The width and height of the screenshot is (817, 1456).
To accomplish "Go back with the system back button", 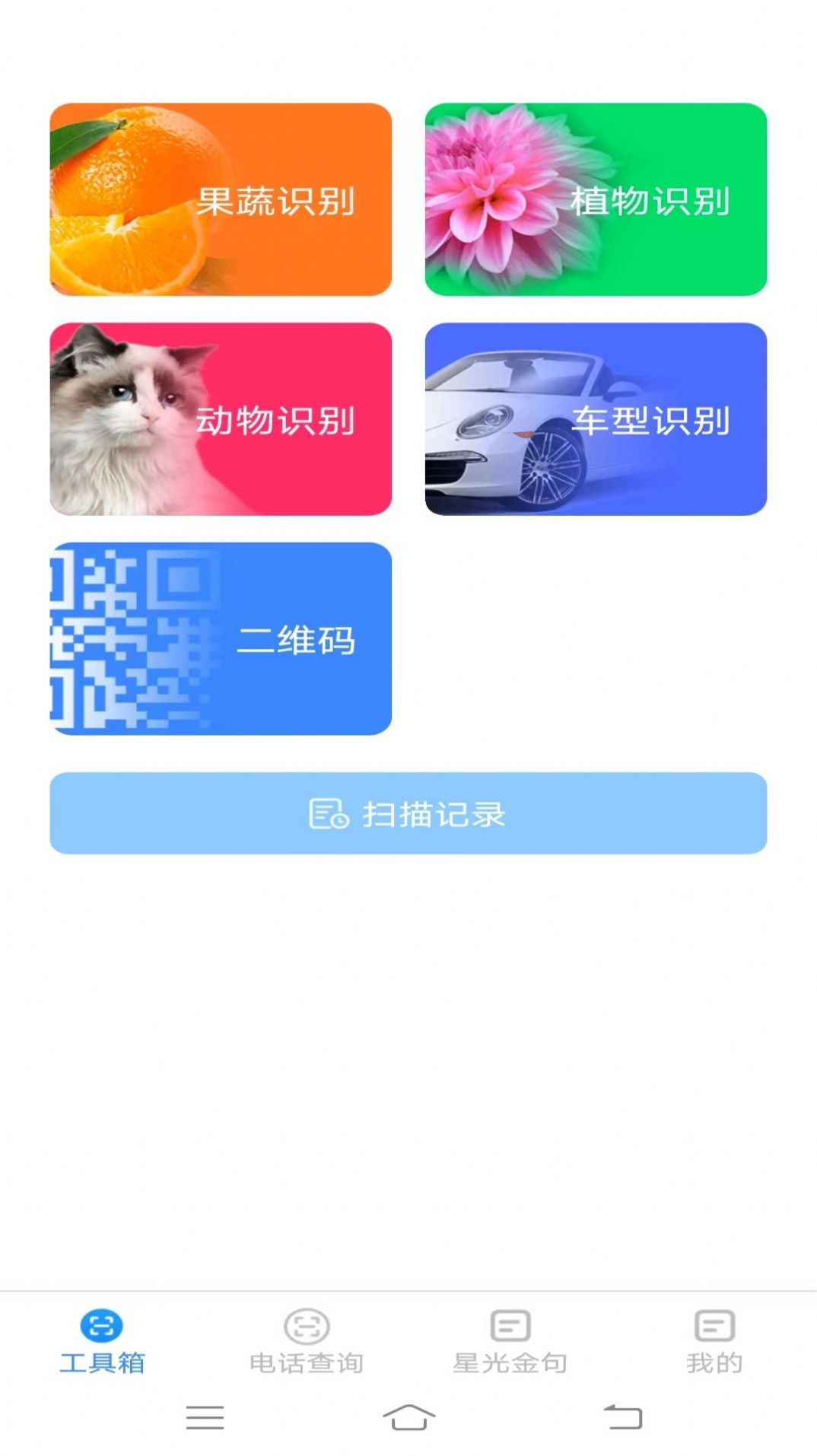I will [x=623, y=1417].
